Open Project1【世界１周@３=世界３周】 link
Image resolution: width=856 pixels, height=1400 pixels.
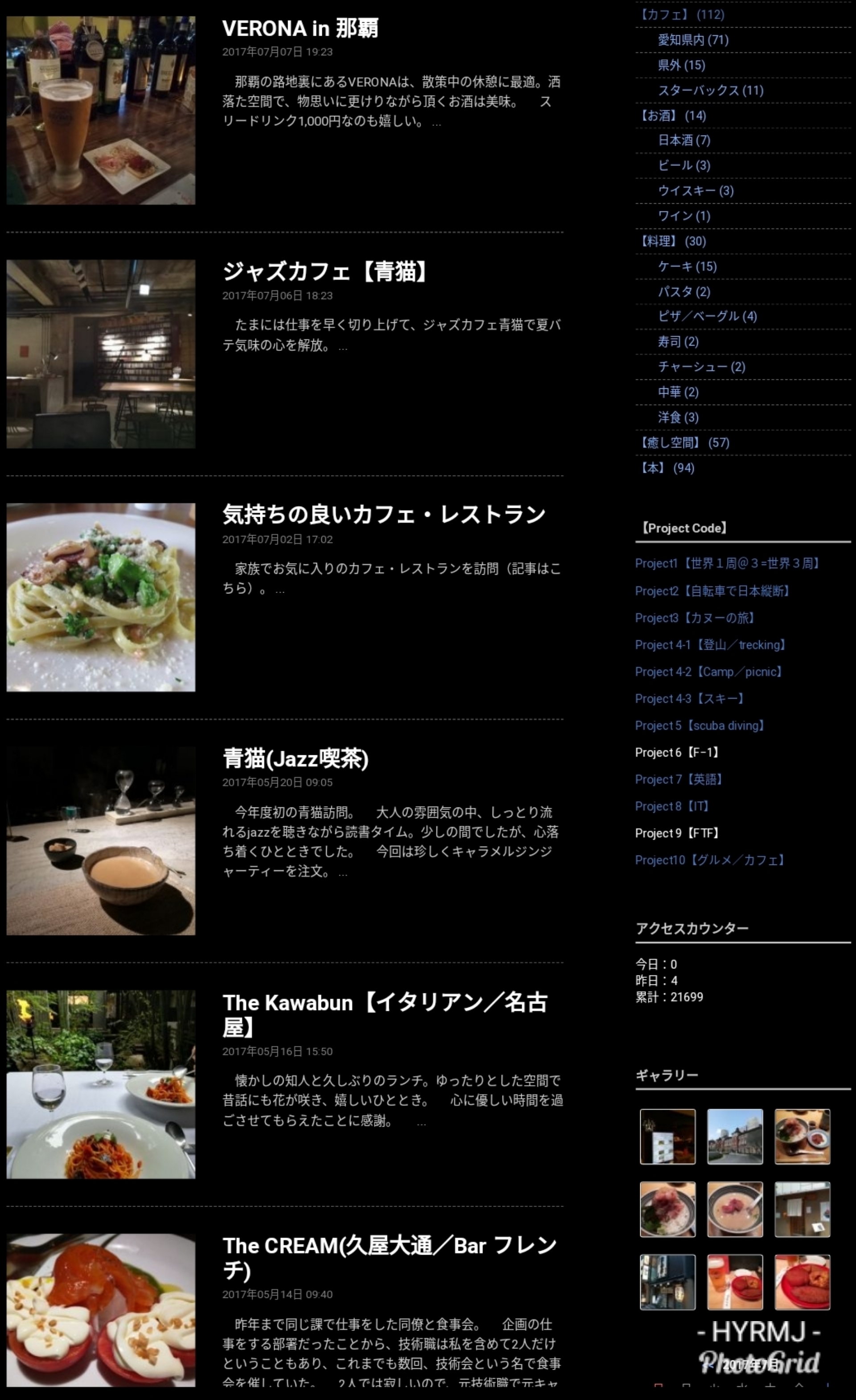[x=728, y=564]
